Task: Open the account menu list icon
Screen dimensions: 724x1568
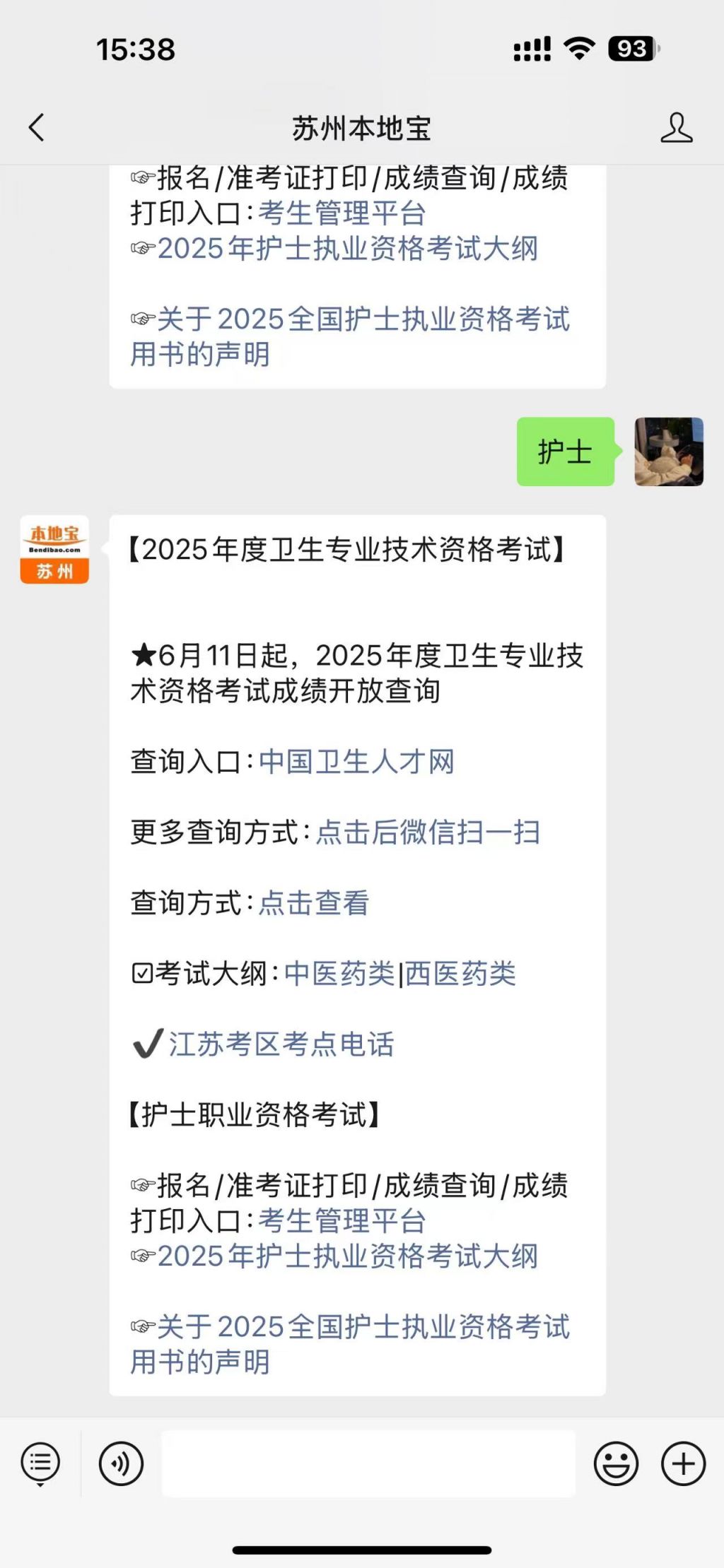Action: [40, 1463]
